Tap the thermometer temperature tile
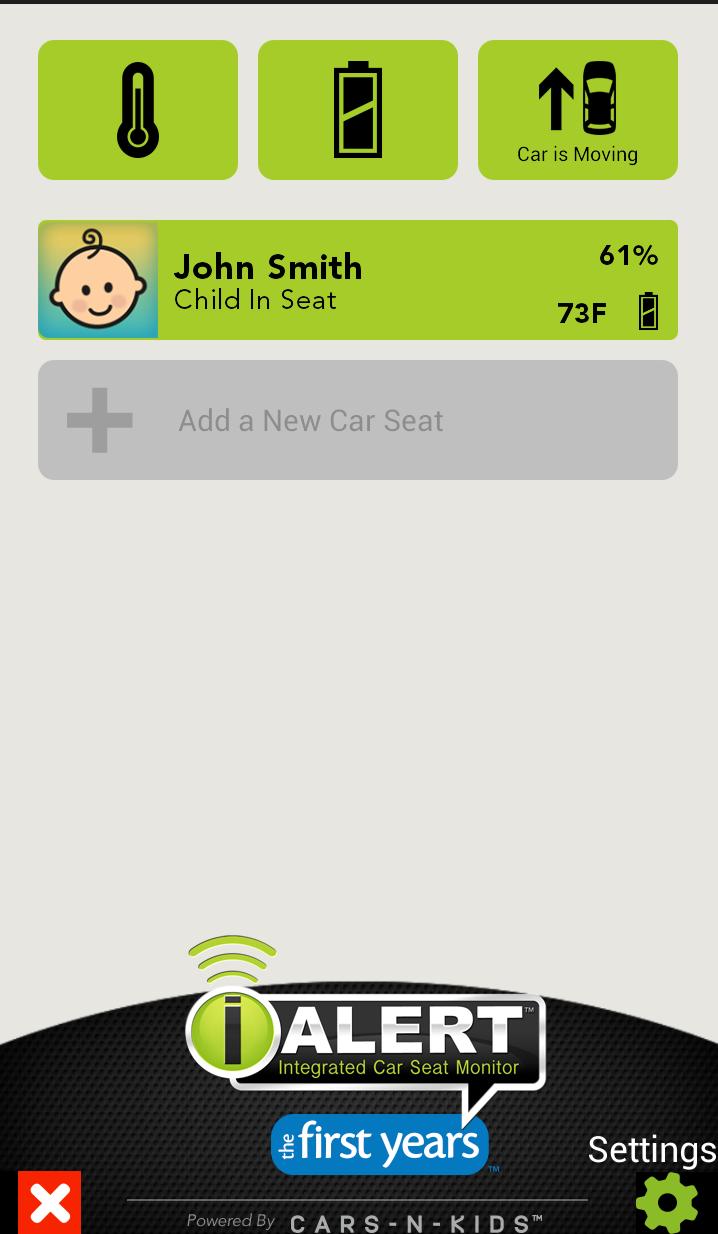 [x=138, y=110]
